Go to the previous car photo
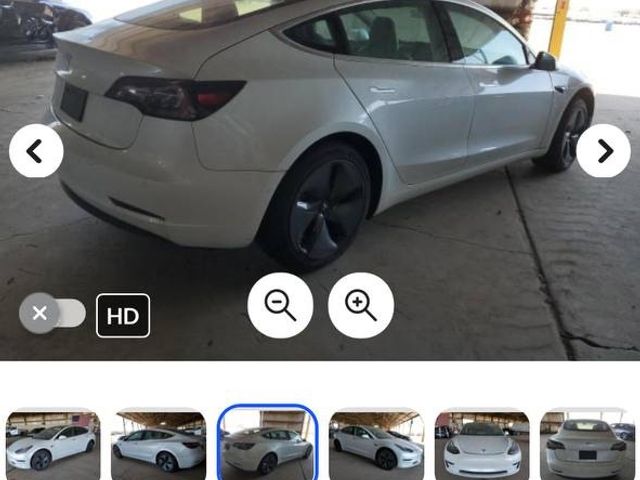Viewport: 640px width, 480px height. [x=36, y=151]
